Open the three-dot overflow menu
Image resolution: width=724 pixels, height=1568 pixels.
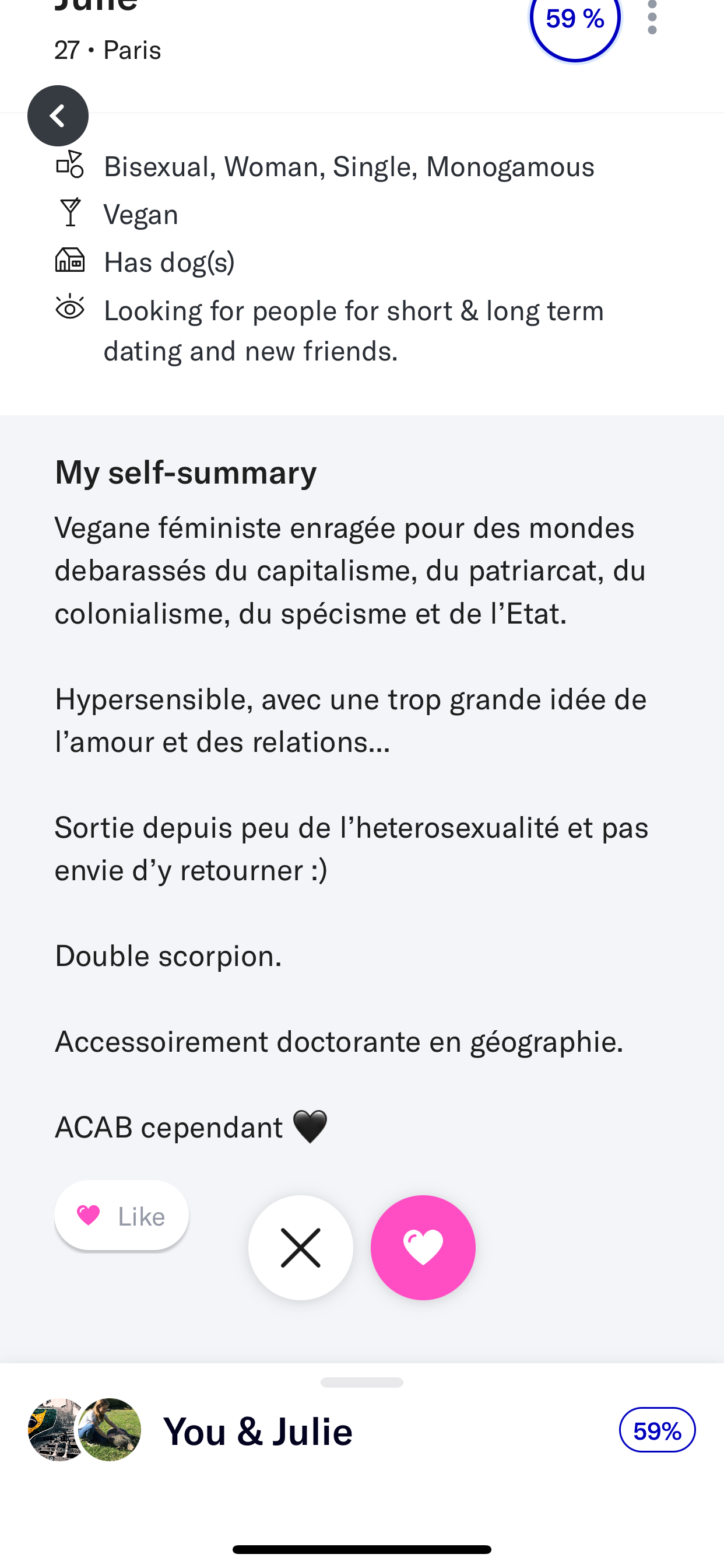tap(652, 17)
